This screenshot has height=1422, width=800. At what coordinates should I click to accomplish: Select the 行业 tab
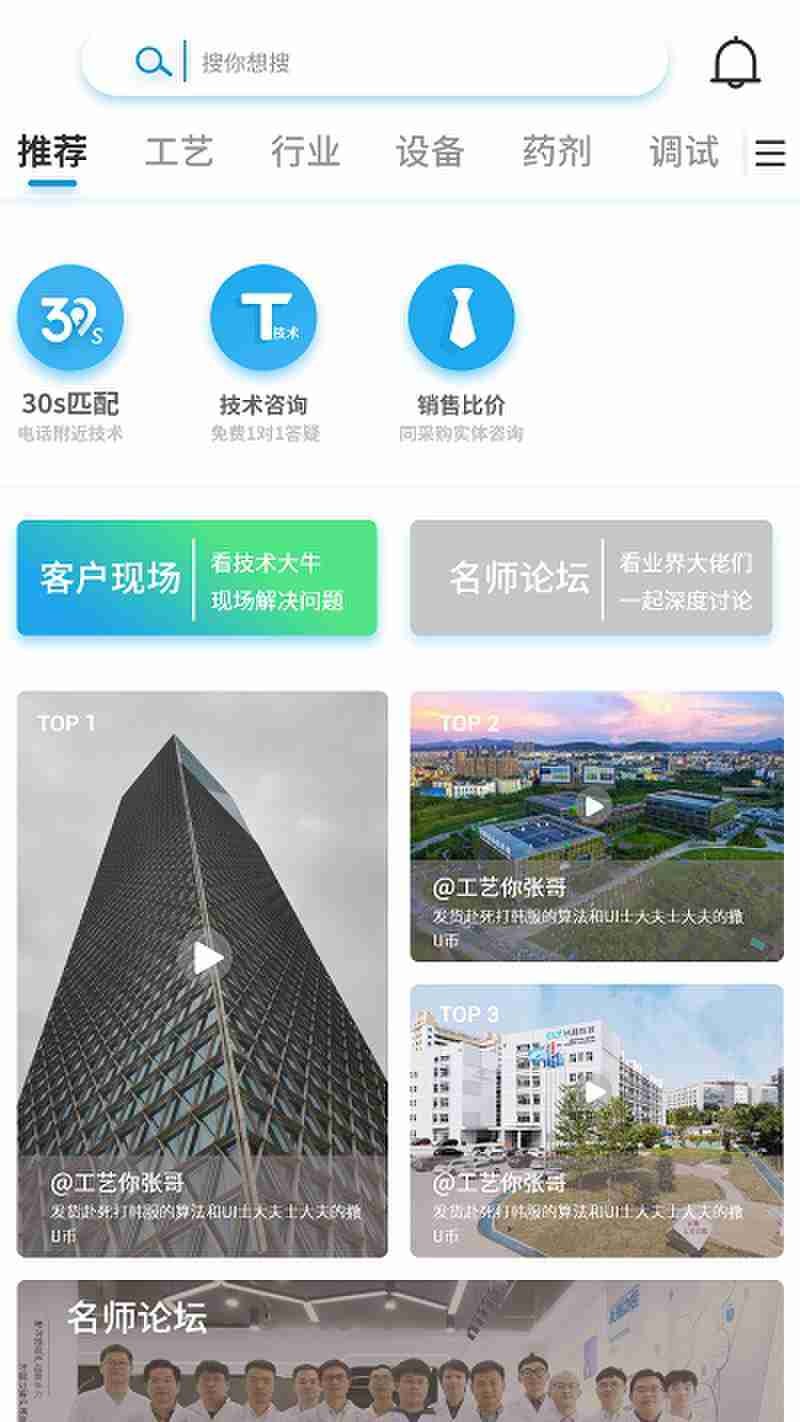pyautogui.click(x=305, y=152)
